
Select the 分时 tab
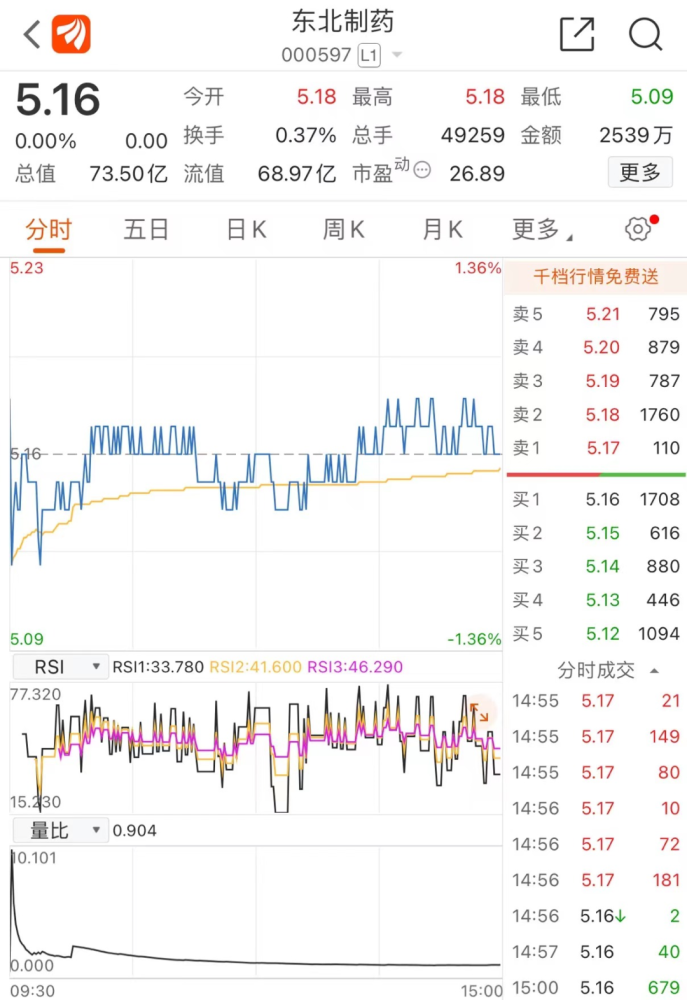[x=49, y=229]
